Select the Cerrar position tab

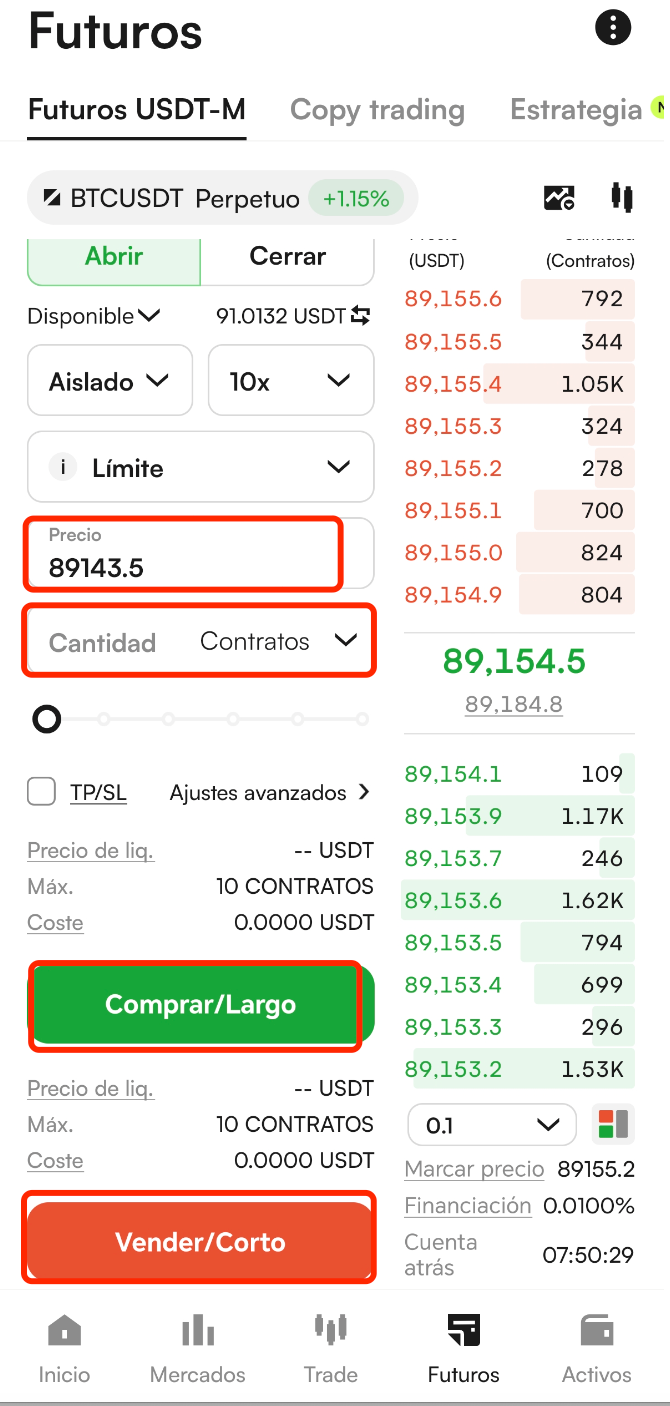(x=288, y=257)
